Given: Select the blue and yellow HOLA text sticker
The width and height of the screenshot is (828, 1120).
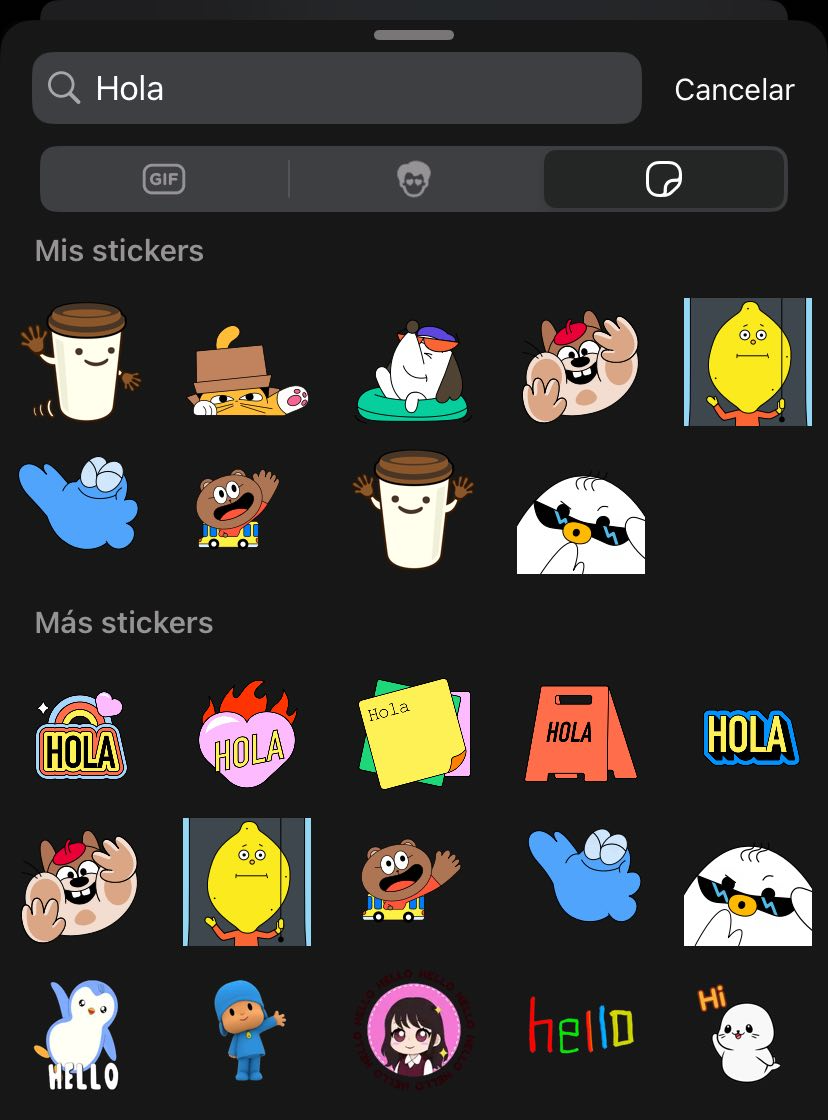Looking at the screenshot, I should (x=748, y=737).
